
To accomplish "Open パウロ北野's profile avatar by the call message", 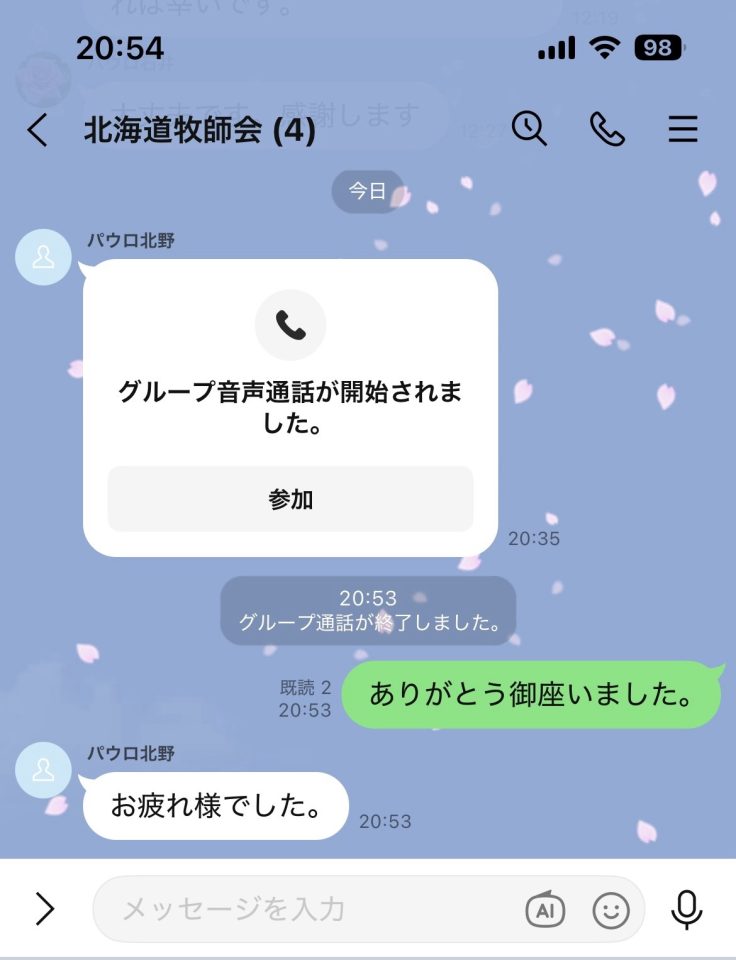I will [x=44, y=258].
